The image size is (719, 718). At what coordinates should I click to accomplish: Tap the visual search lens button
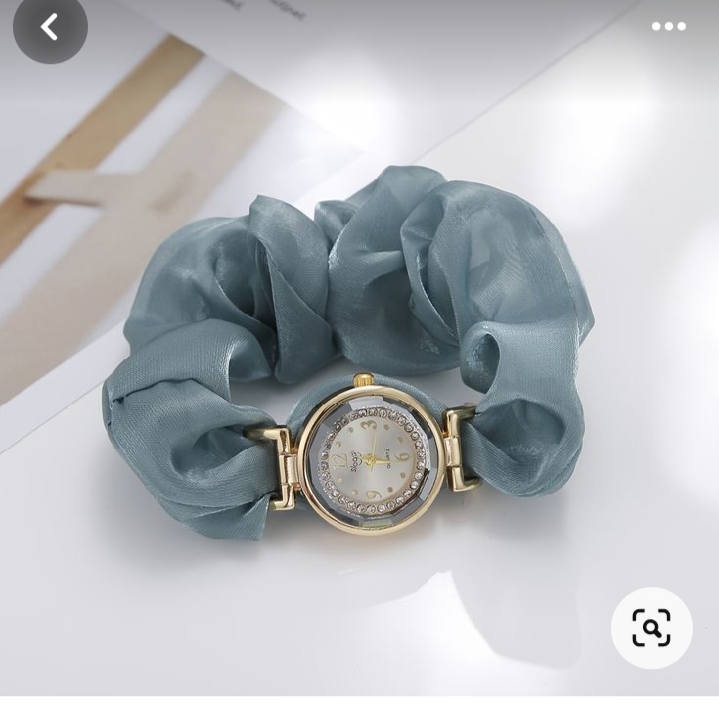click(x=651, y=628)
